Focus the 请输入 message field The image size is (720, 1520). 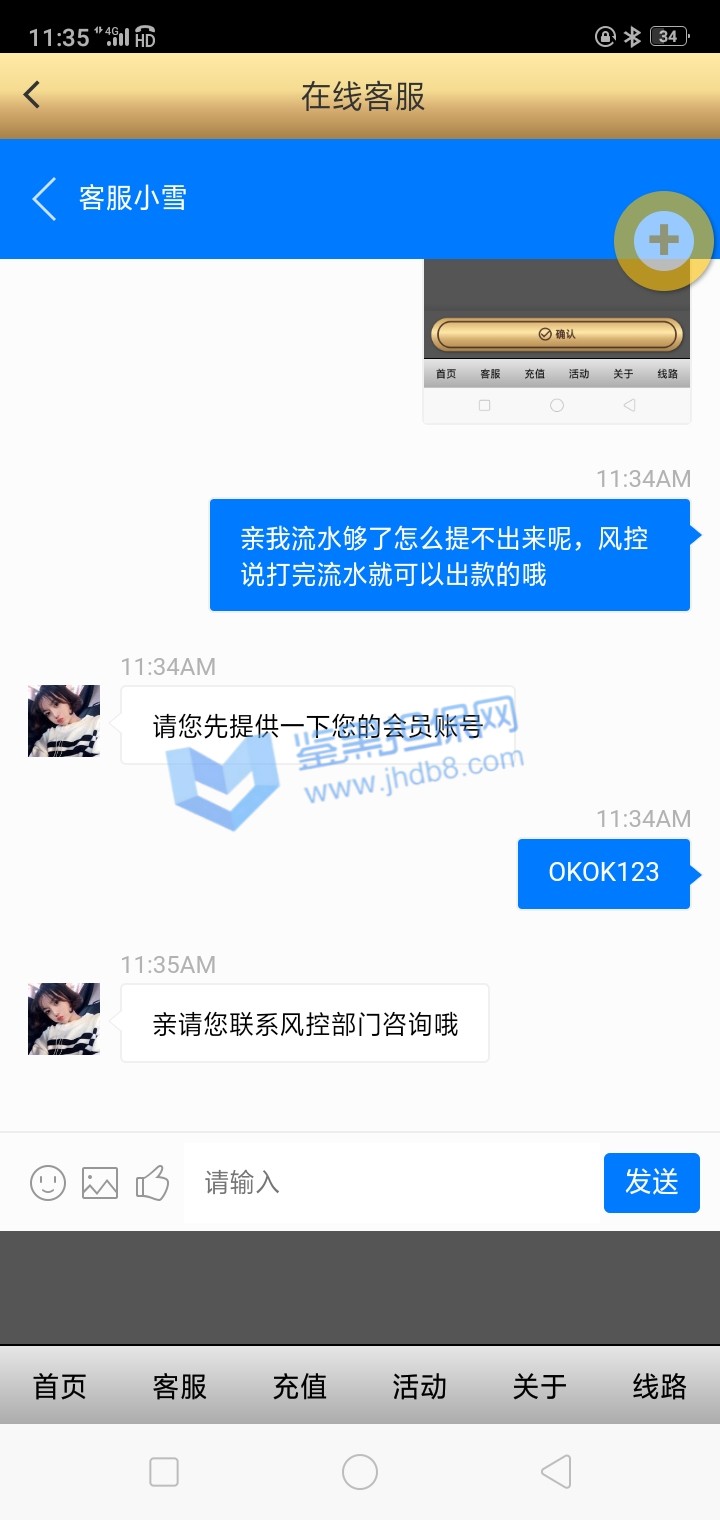pos(390,1183)
